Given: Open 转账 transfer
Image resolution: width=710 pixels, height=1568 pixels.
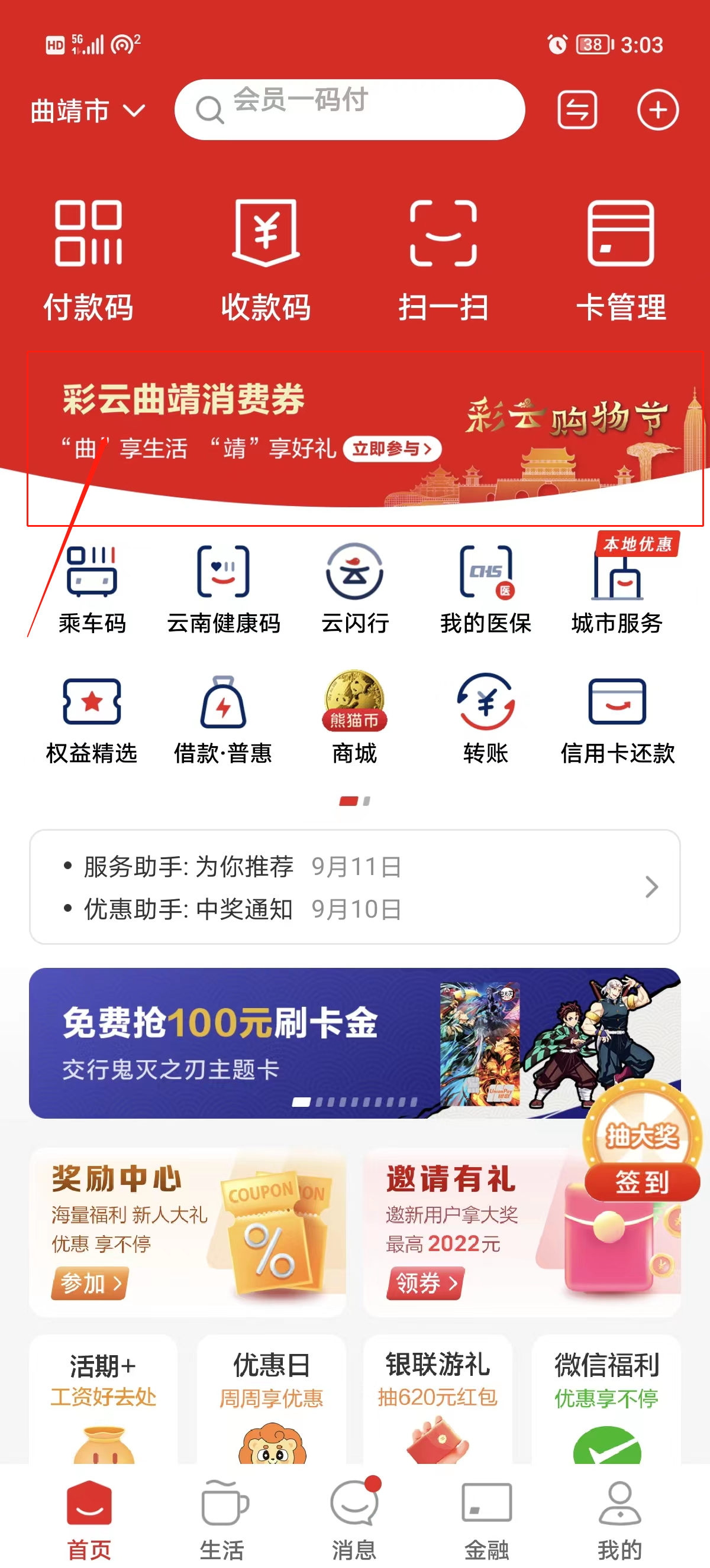Looking at the screenshot, I should (x=486, y=719).
